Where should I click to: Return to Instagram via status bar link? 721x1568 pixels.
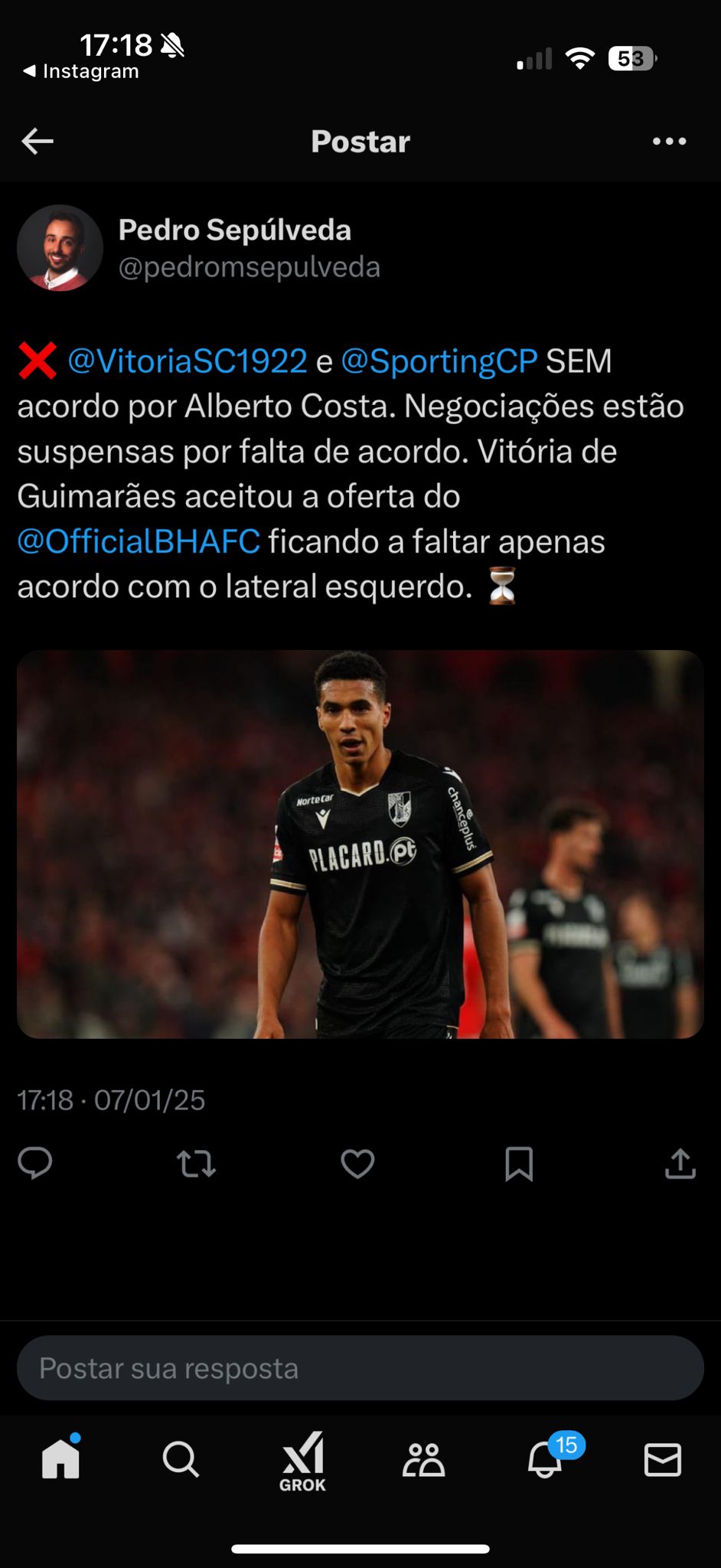tap(81, 71)
